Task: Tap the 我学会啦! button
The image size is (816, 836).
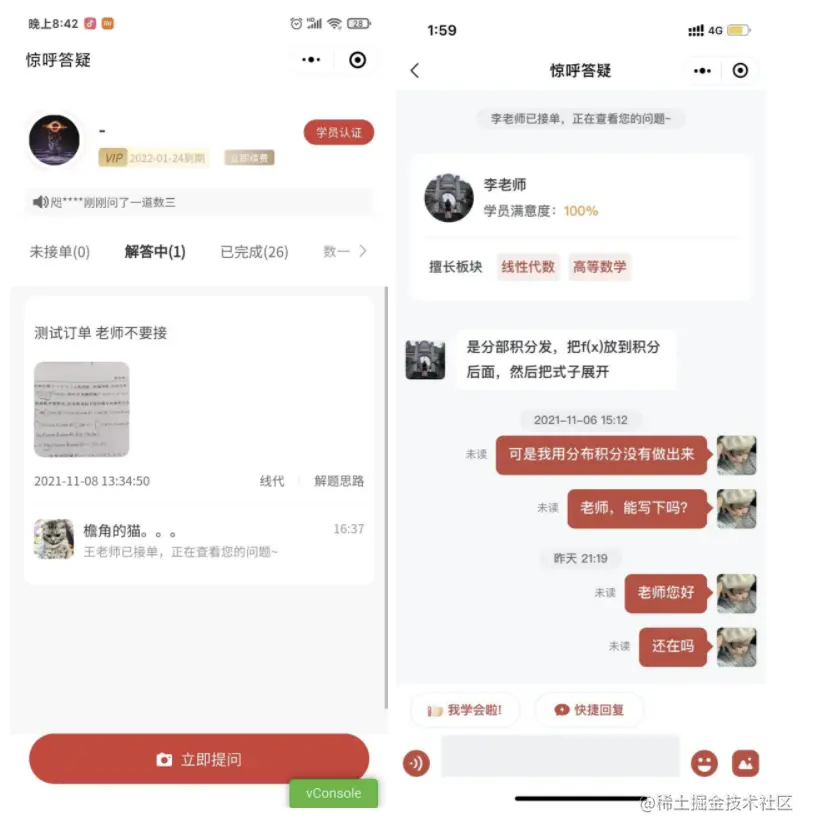Action: 465,710
